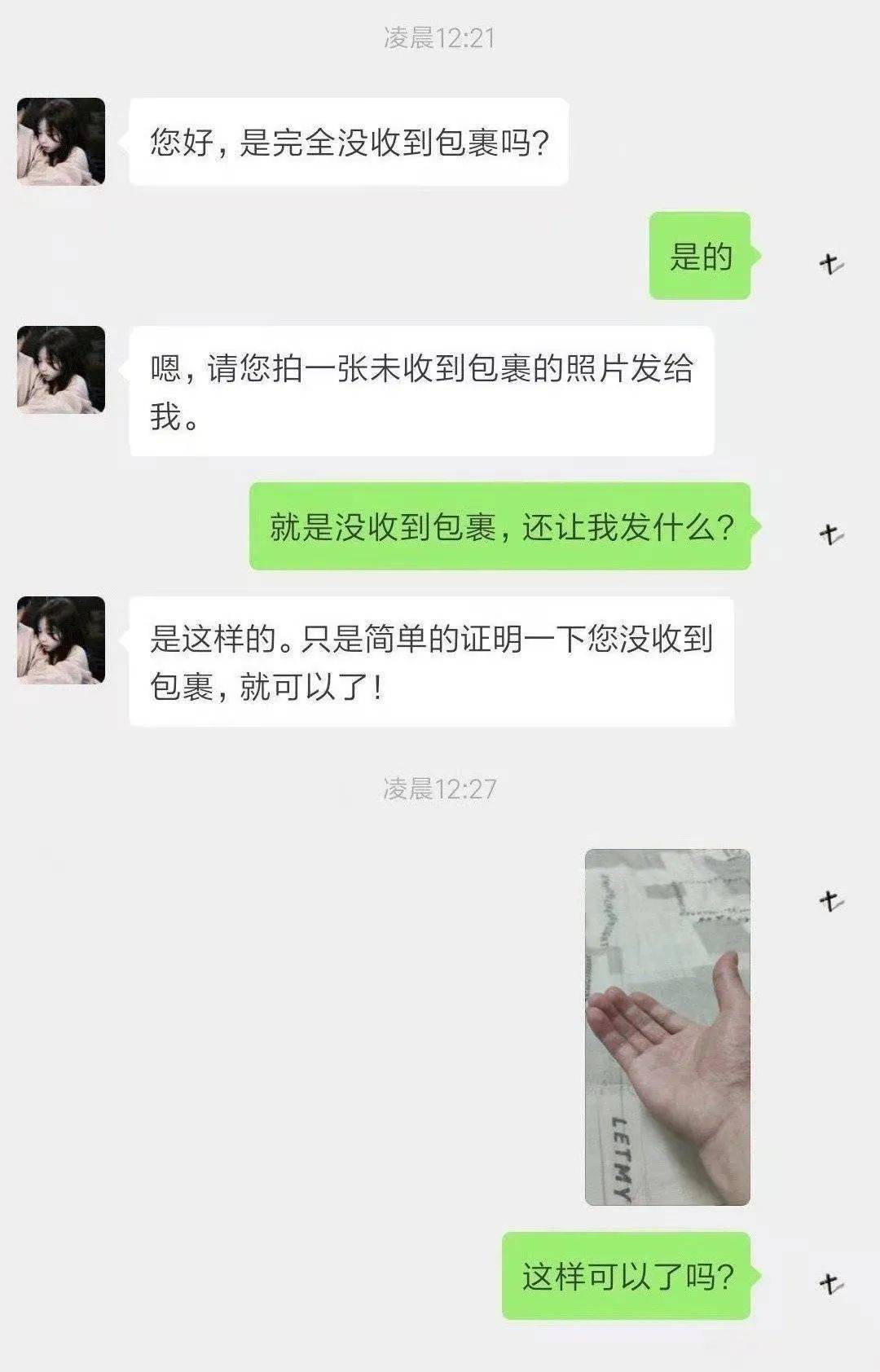This screenshot has height=1372, width=880.
Task: Open the sent photo of an empty hand
Action: 667,1027
